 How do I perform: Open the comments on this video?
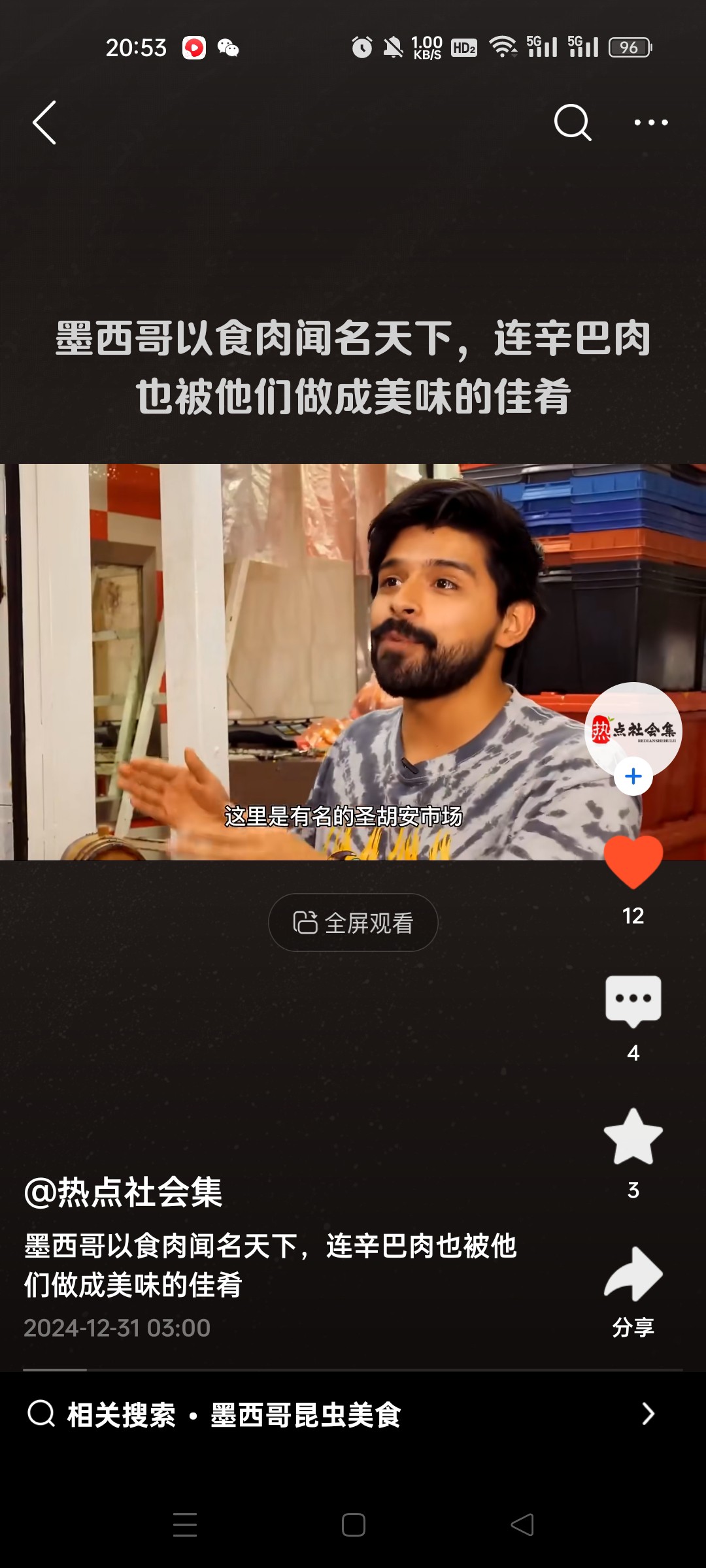(x=633, y=1001)
